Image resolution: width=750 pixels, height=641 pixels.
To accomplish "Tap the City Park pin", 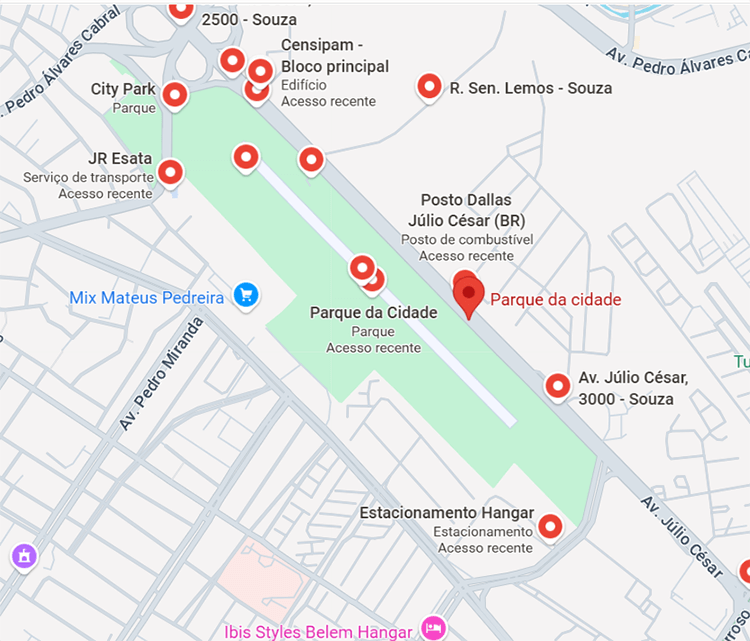I will pyautogui.click(x=175, y=95).
